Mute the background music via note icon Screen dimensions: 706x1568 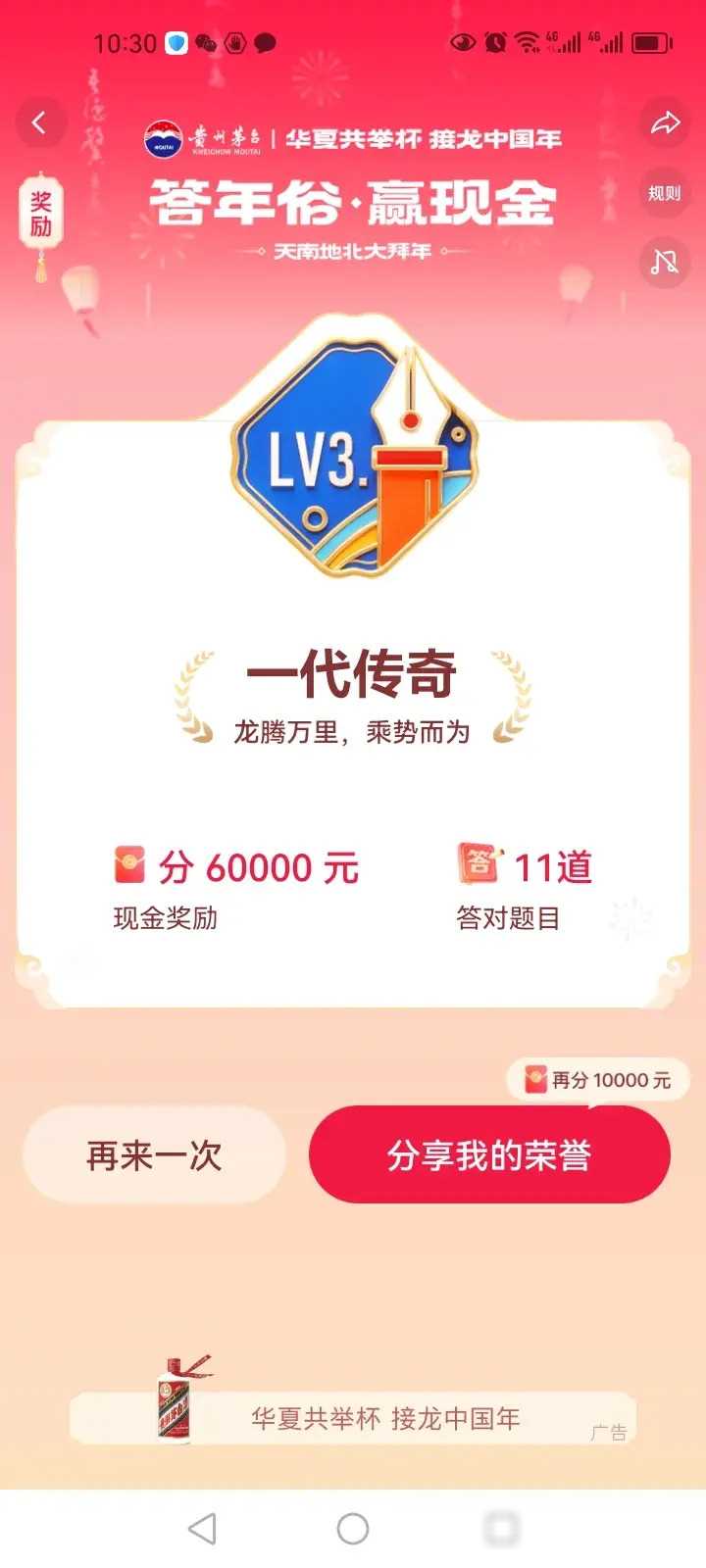coord(663,263)
